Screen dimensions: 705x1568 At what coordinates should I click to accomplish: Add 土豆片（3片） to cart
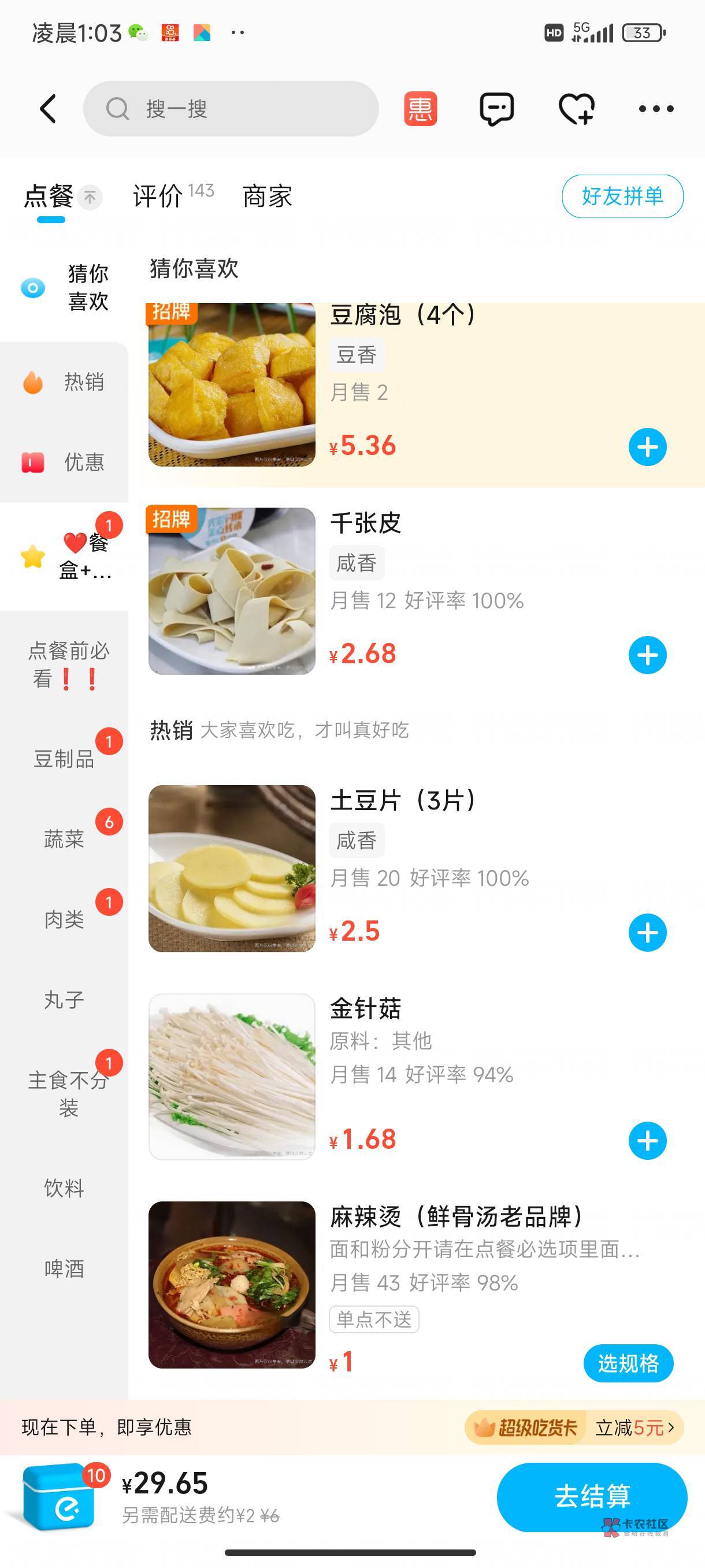pyautogui.click(x=647, y=933)
